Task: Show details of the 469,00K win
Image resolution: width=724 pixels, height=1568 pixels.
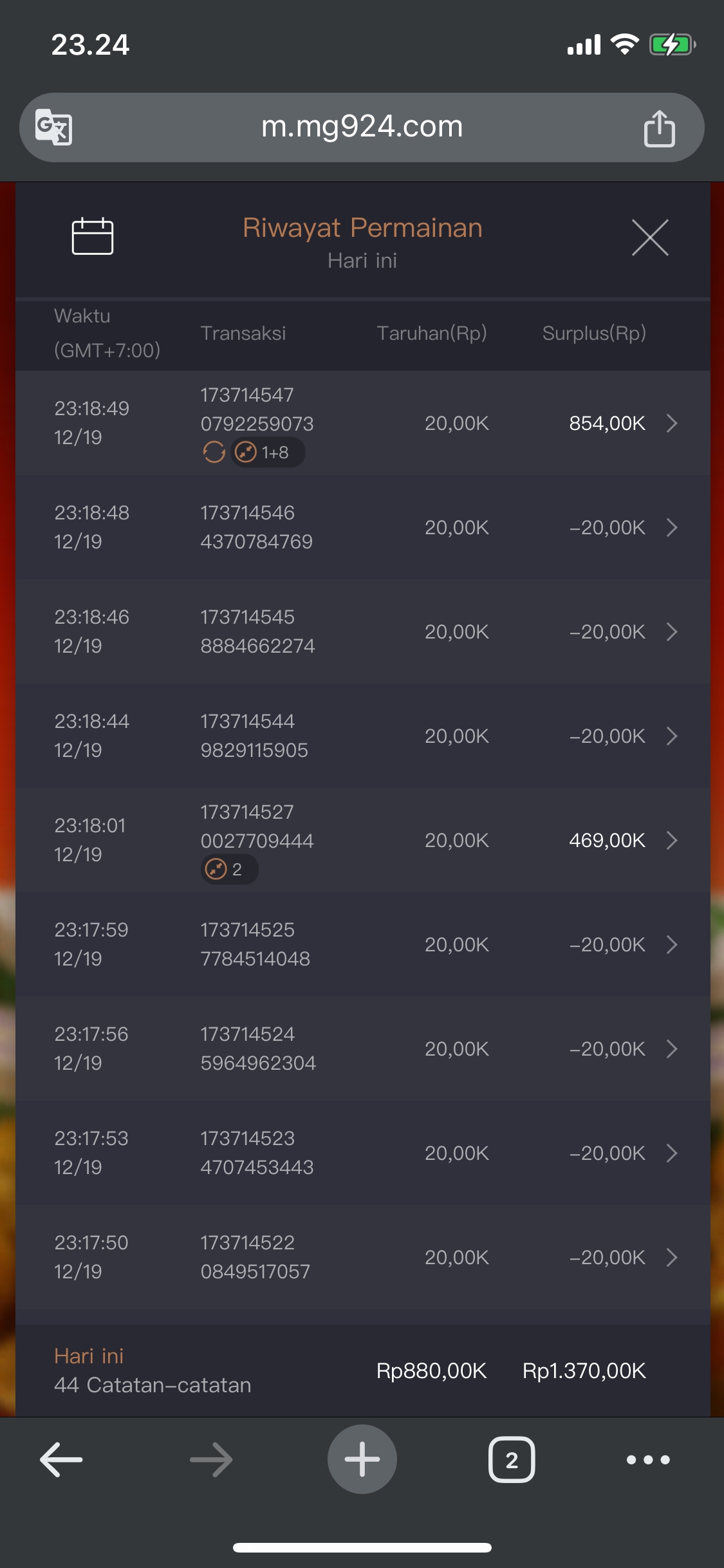Action: point(671,841)
